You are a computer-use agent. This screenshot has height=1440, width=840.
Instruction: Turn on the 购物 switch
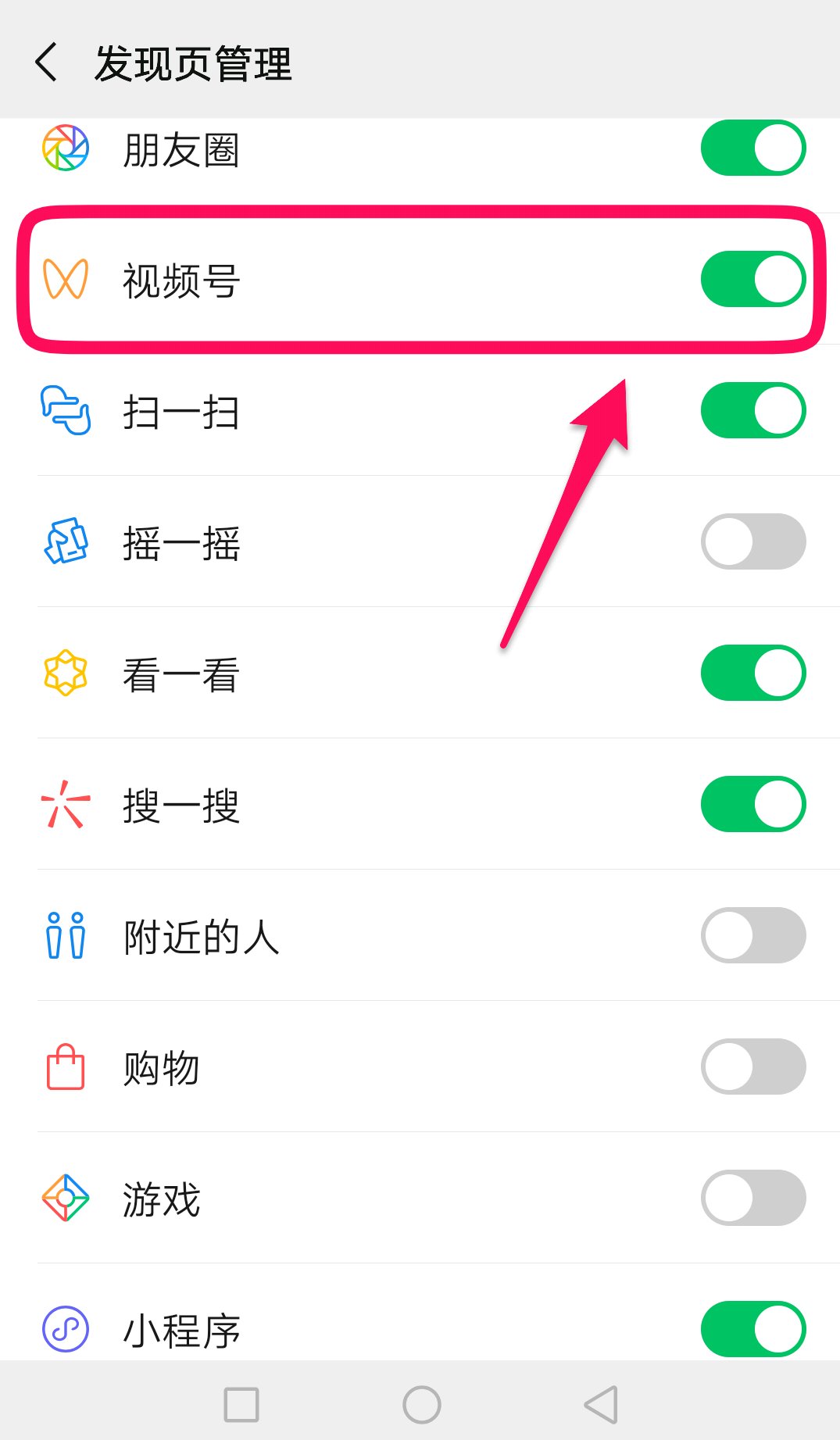coord(753,1067)
